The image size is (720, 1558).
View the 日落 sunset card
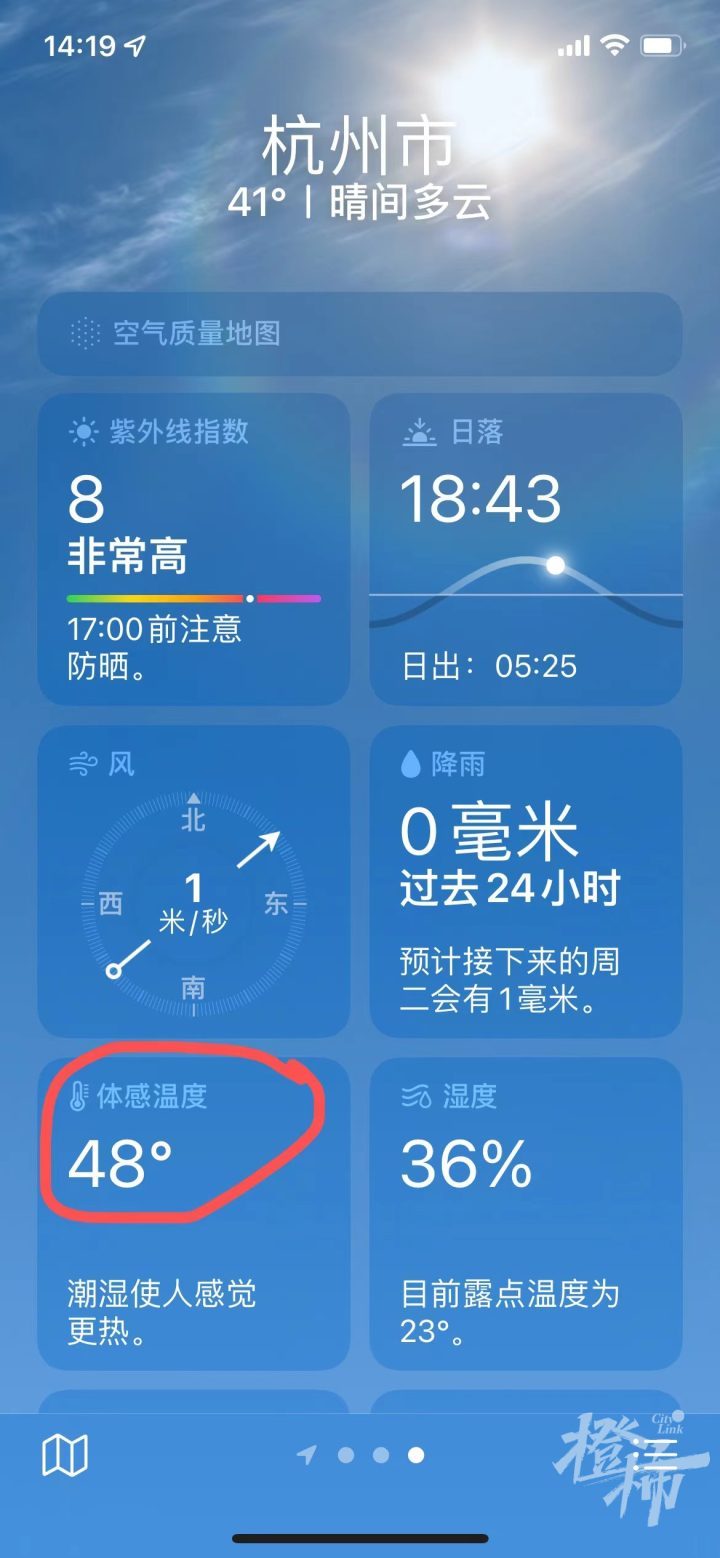526,549
